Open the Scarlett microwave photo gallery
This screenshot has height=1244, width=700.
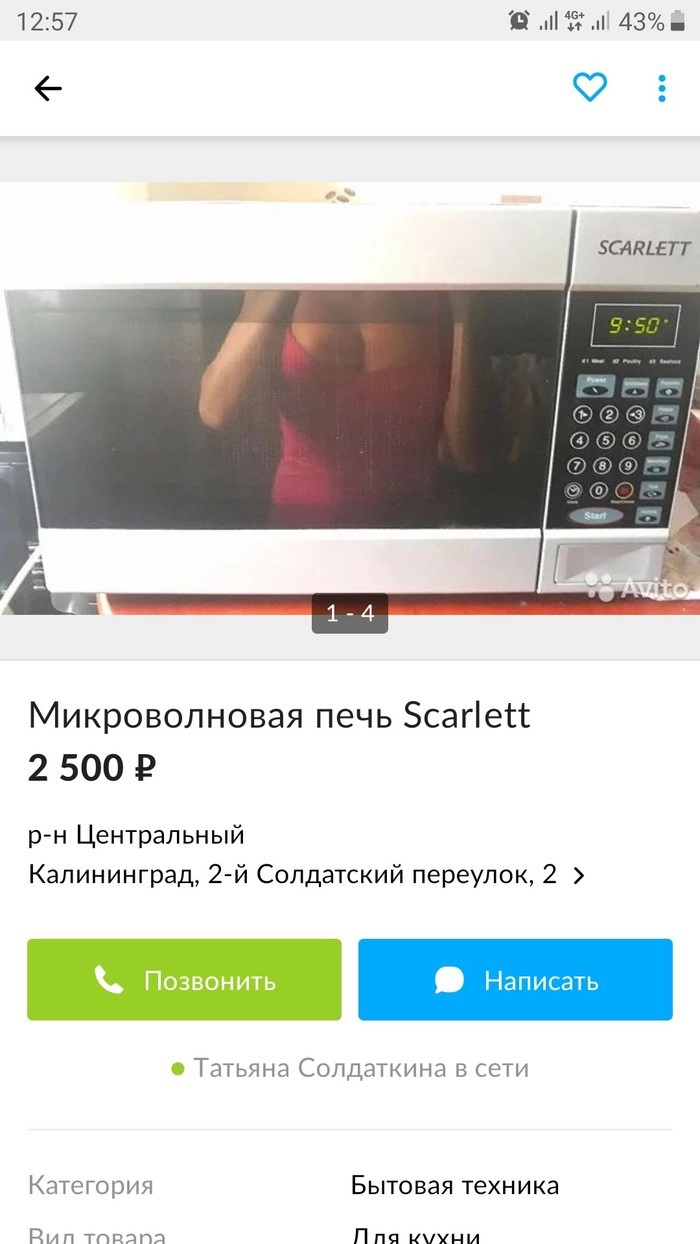(350, 400)
